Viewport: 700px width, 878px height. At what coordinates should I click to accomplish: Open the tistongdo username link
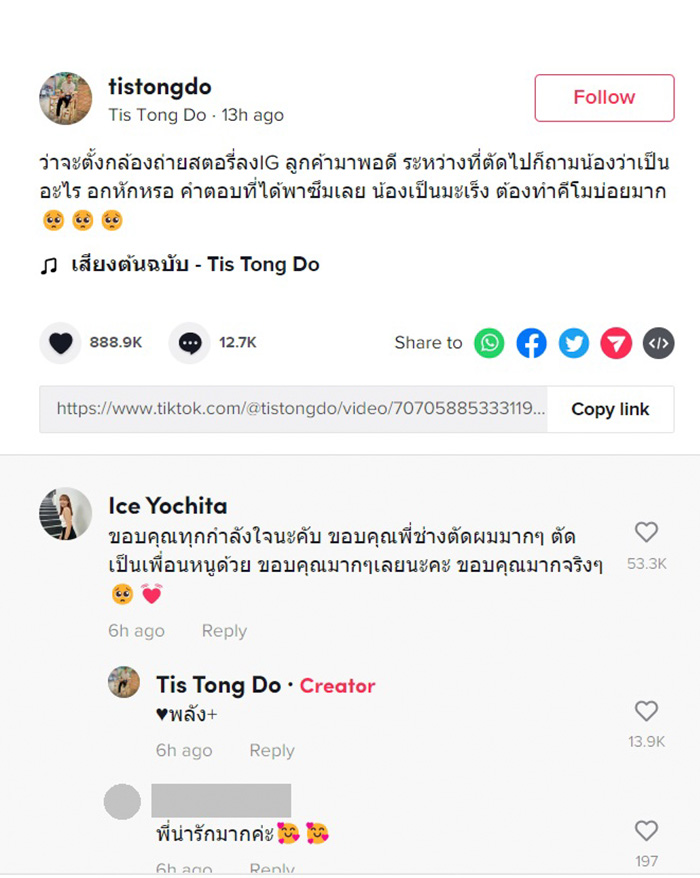click(160, 87)
